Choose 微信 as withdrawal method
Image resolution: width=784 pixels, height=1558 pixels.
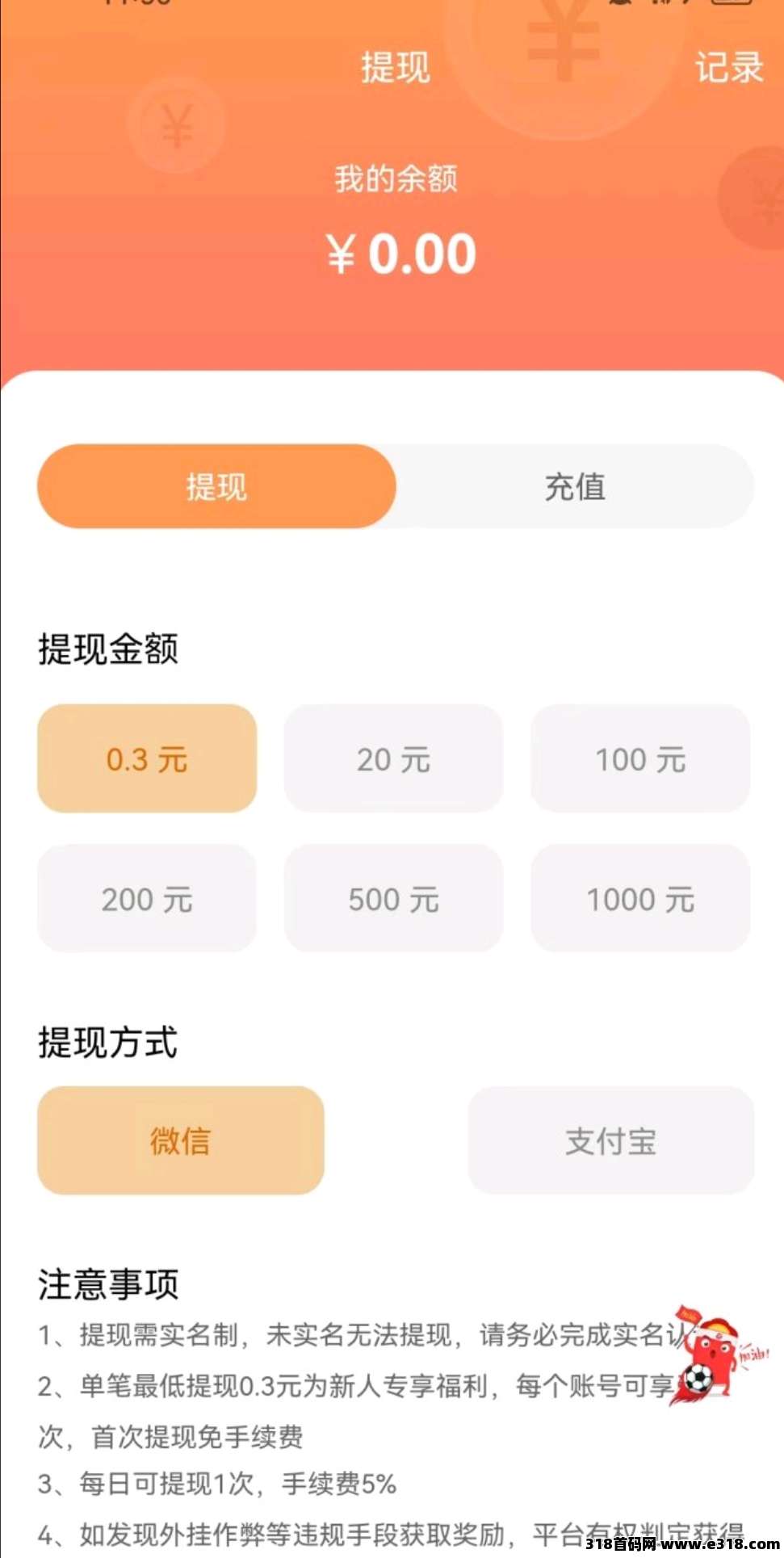coord(179,1140)
